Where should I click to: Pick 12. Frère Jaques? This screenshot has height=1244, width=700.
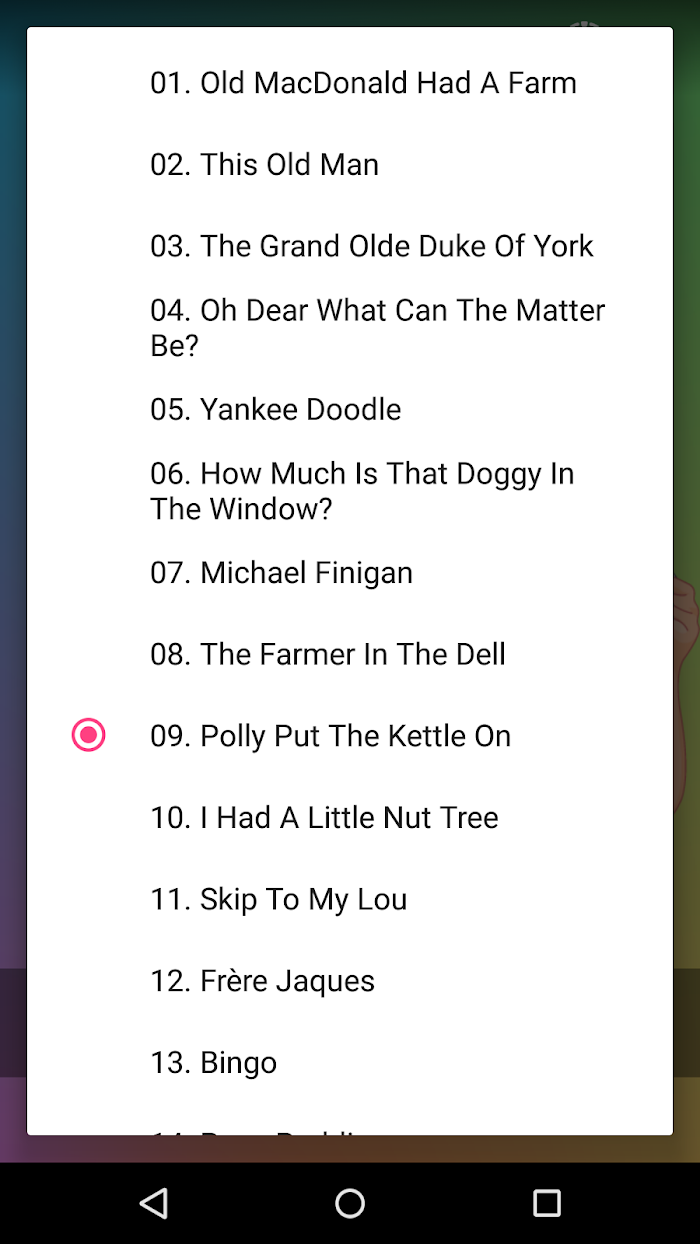point(350,981)
